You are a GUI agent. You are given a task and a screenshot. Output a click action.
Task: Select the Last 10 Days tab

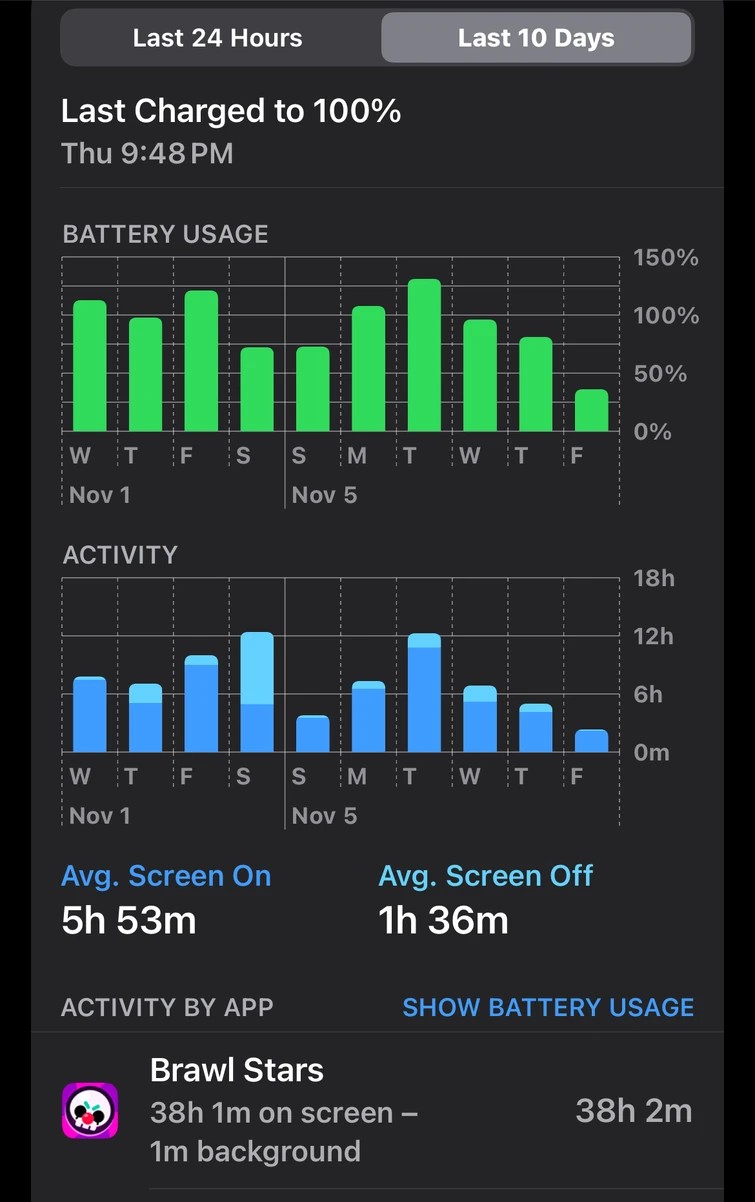(x=536, y=39)
